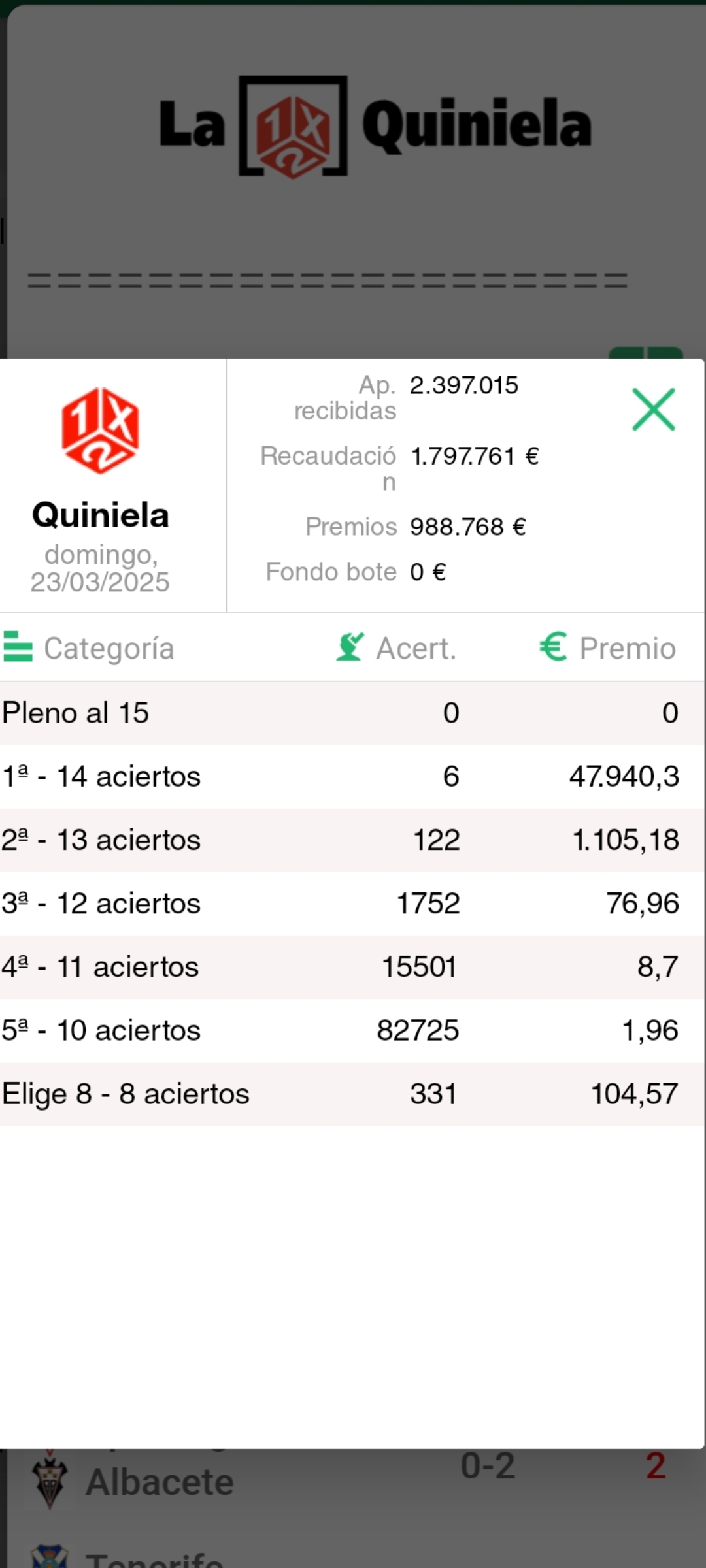Close the Quiniela prize details dialog
This screenshot has width=706, height=1568.
pos(653,410)
